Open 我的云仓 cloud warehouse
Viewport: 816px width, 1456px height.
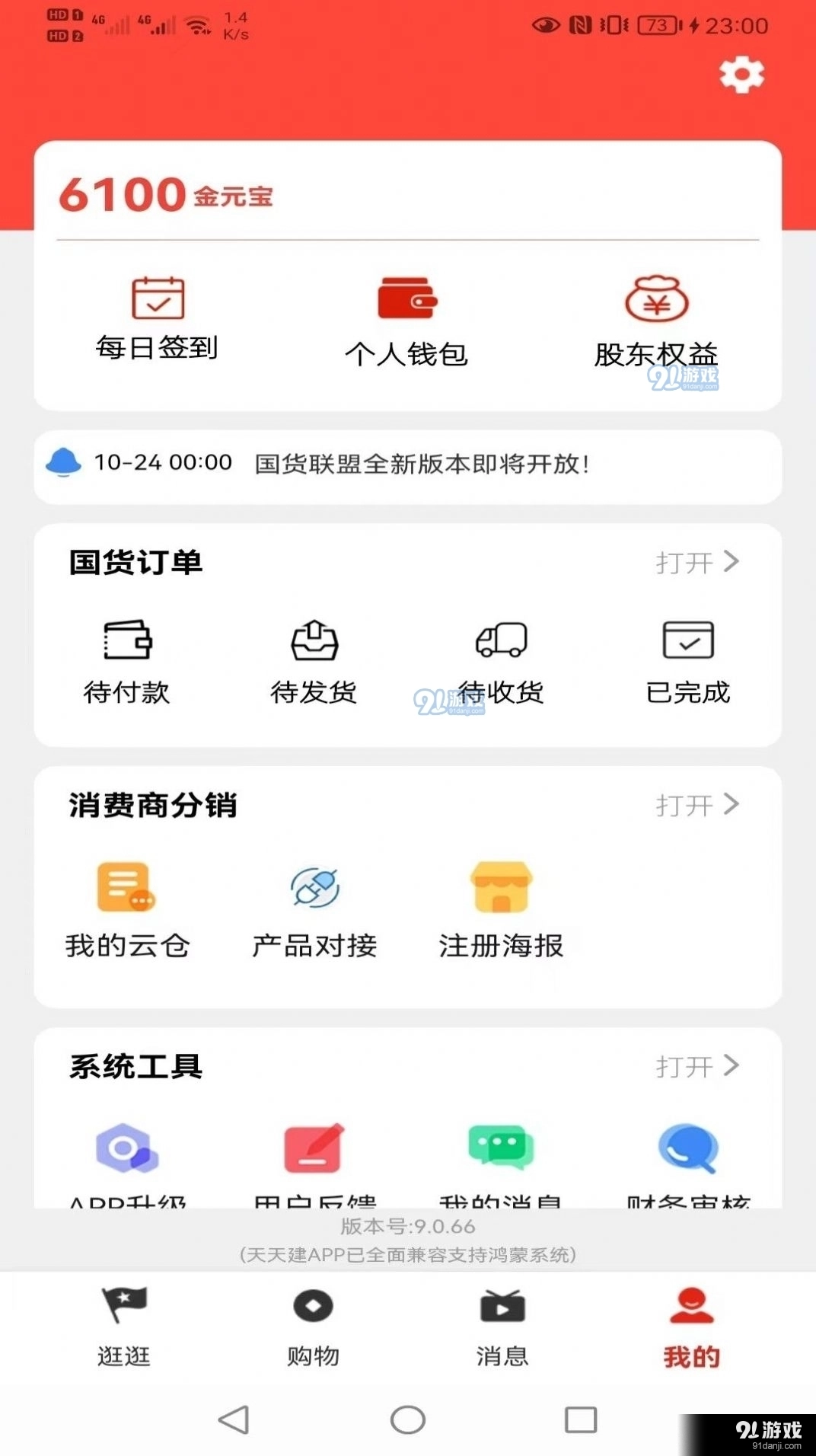(127, 910)
